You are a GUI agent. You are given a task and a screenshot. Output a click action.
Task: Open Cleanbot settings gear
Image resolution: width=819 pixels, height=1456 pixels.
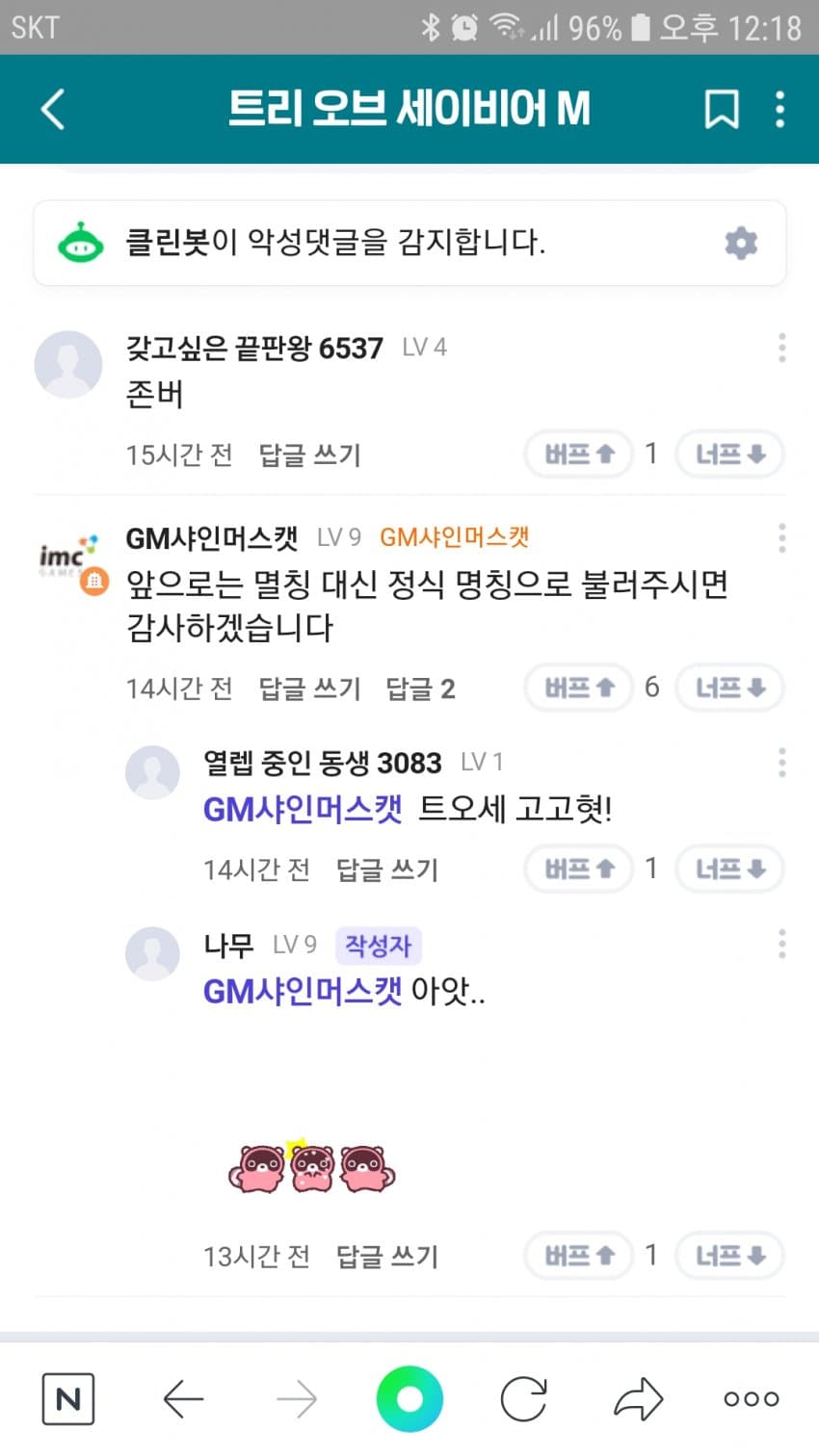(x=741, y=243)
